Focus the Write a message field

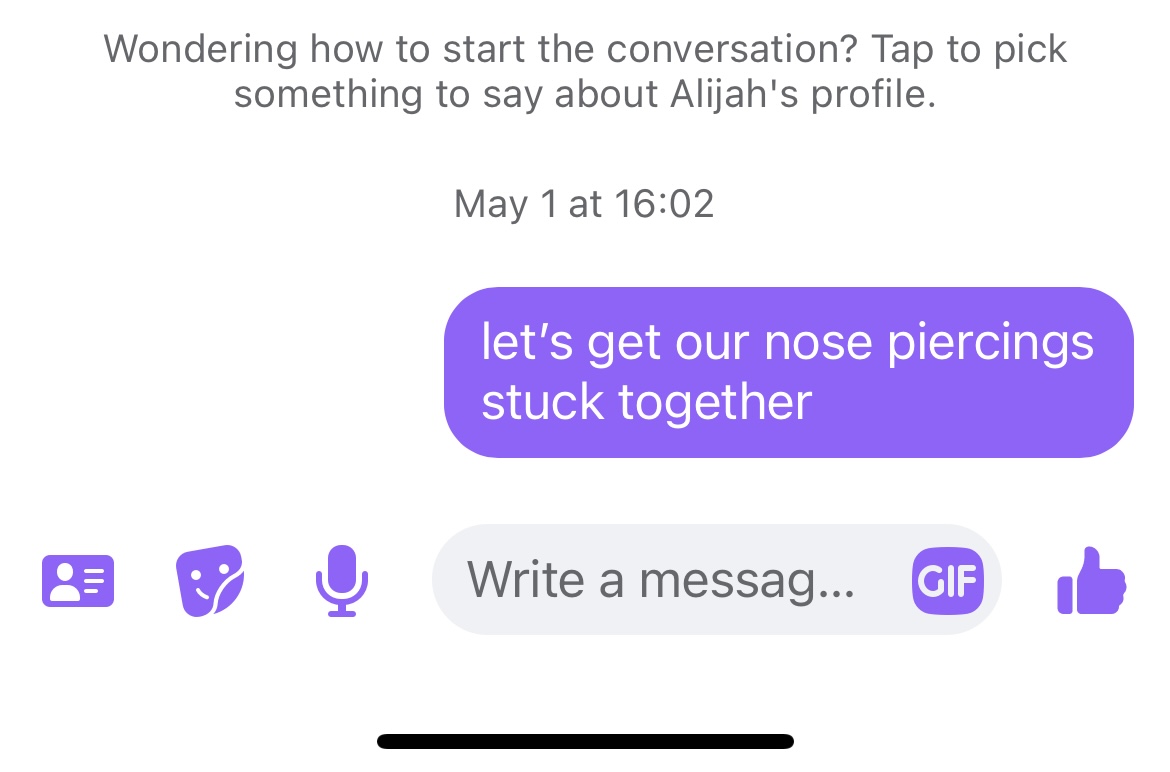(660, 580)
